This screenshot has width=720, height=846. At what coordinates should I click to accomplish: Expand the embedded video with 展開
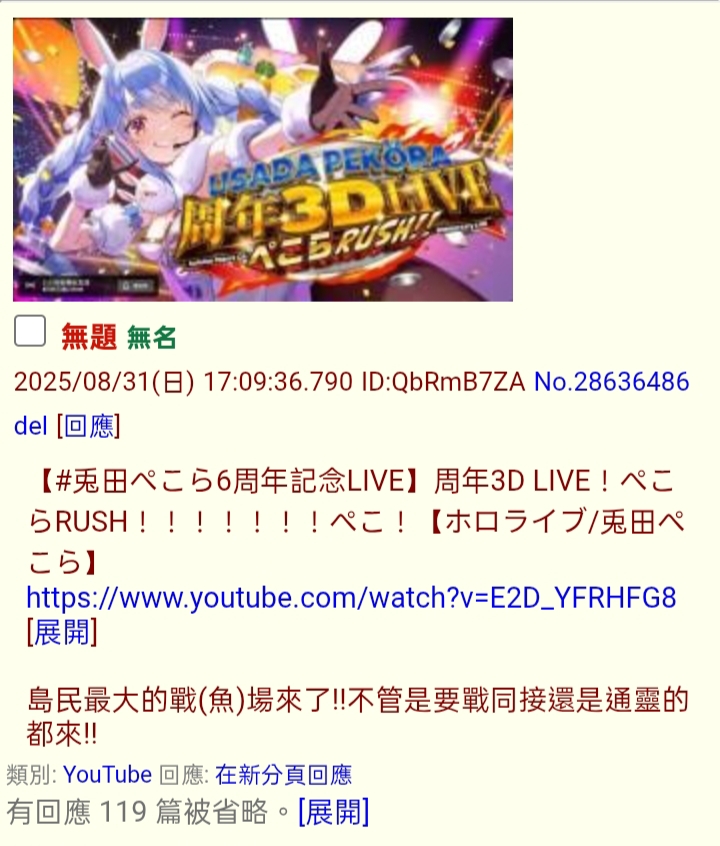(x=61, y=632)
